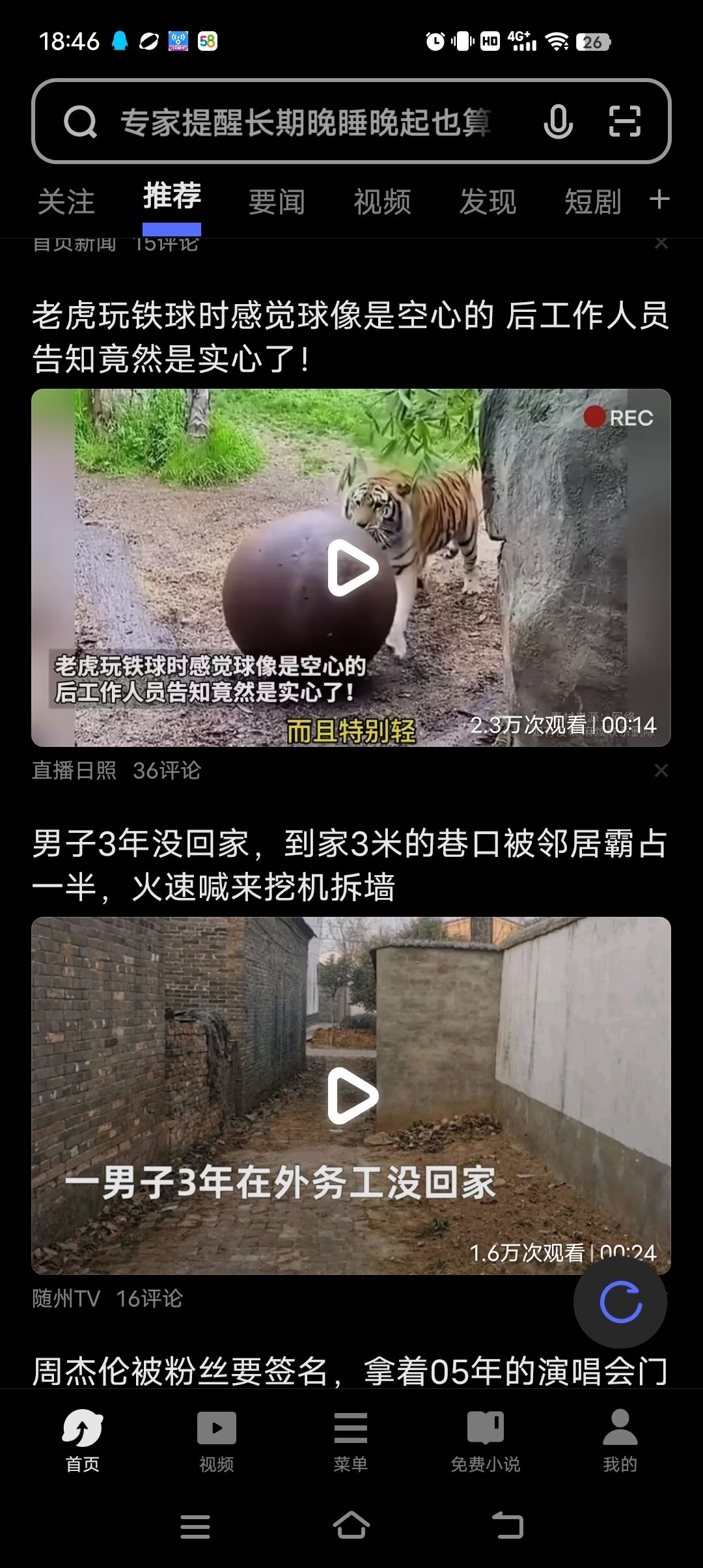Switch to the 要闻 tab

tap(277, 202)
